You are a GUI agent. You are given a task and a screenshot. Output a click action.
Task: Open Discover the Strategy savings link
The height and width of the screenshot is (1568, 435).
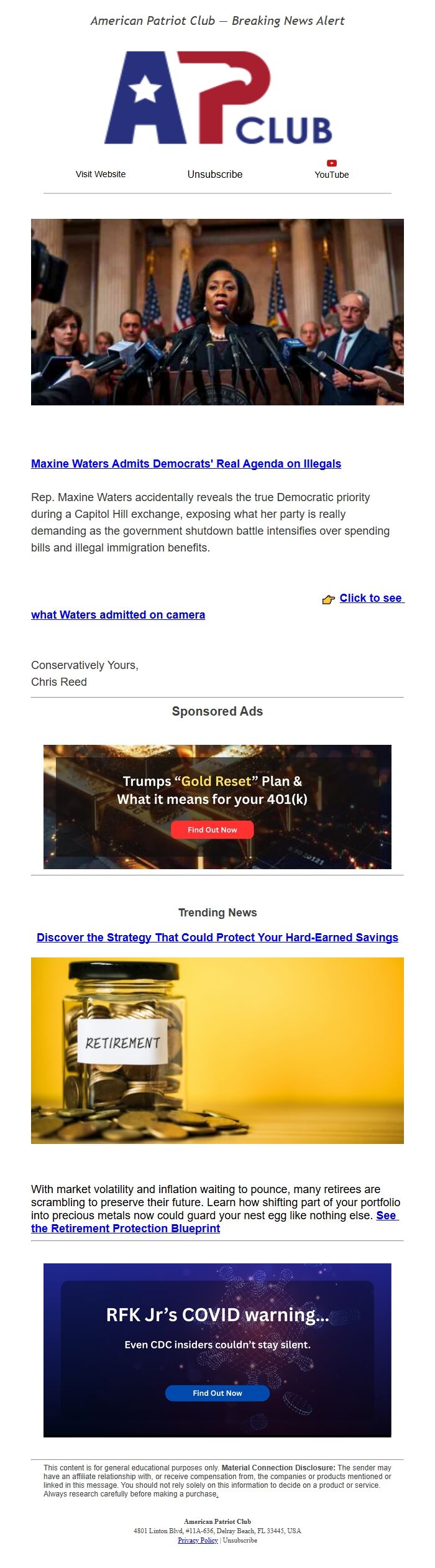[x=217, y=937]
